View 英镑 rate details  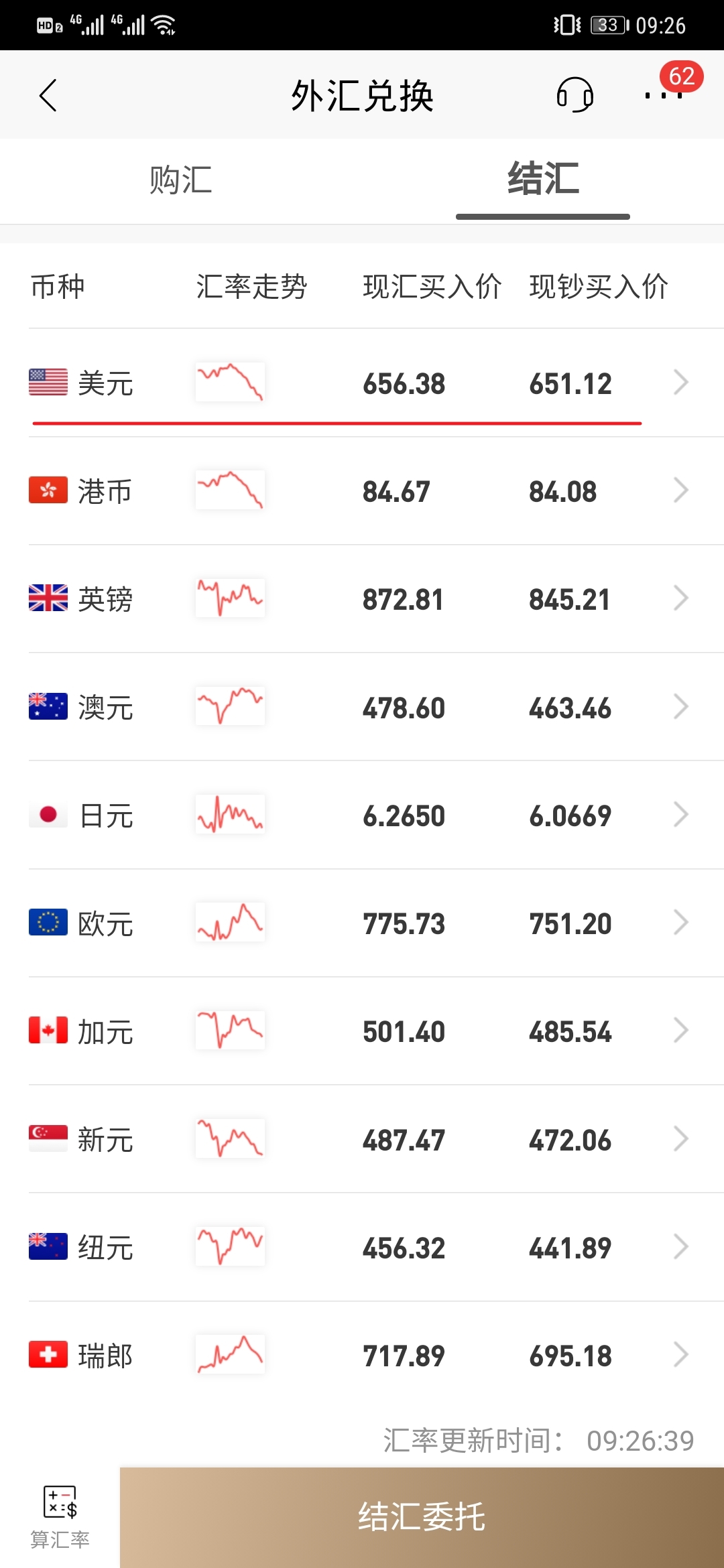click(x=362, y=599)
